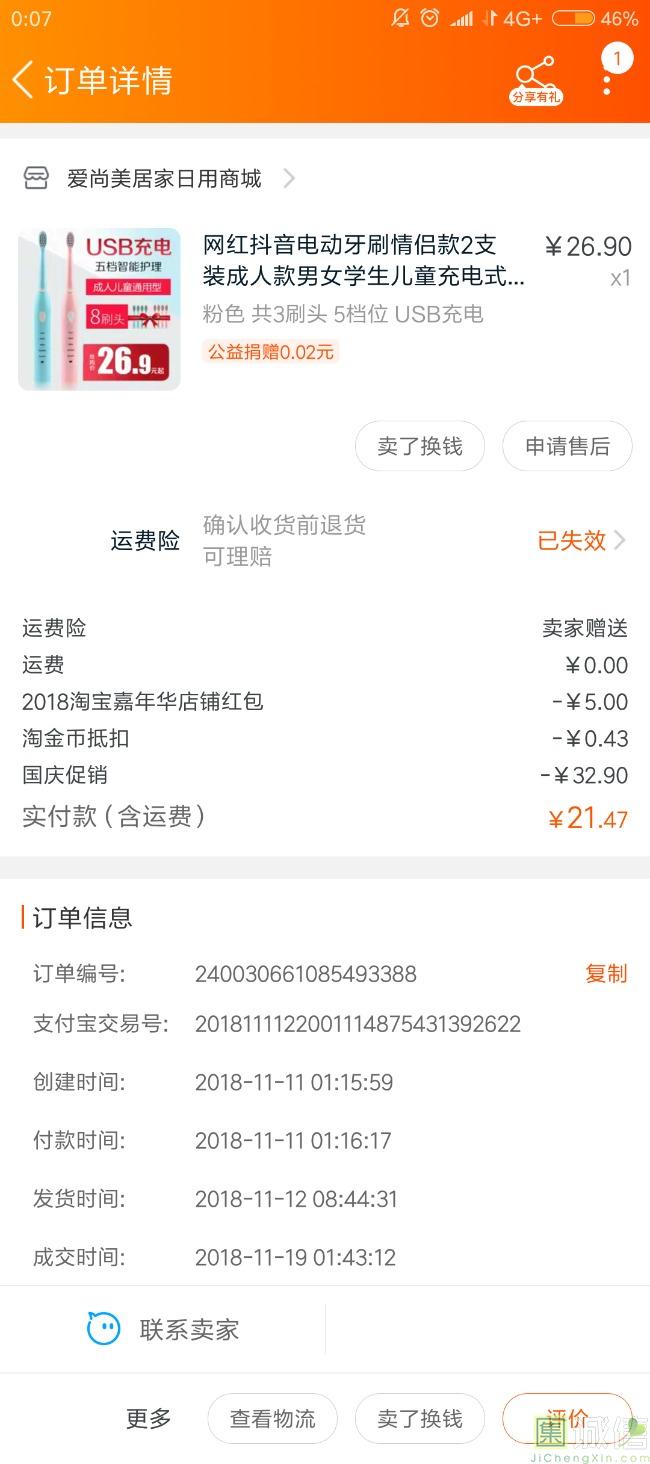
Task: Tap the 分享有礼 share icon
Action: (x=536, y=81)
